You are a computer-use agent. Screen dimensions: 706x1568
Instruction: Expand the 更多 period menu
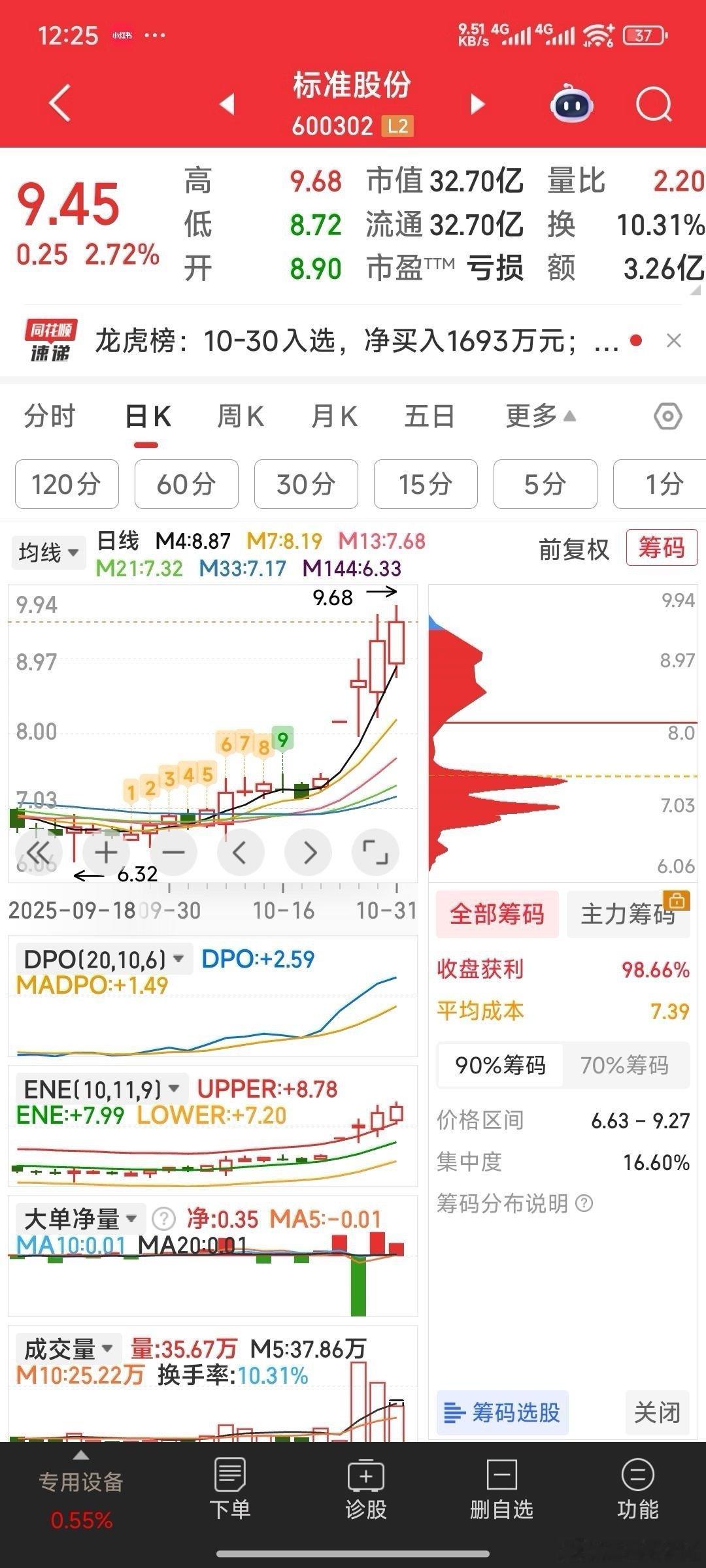535,416
